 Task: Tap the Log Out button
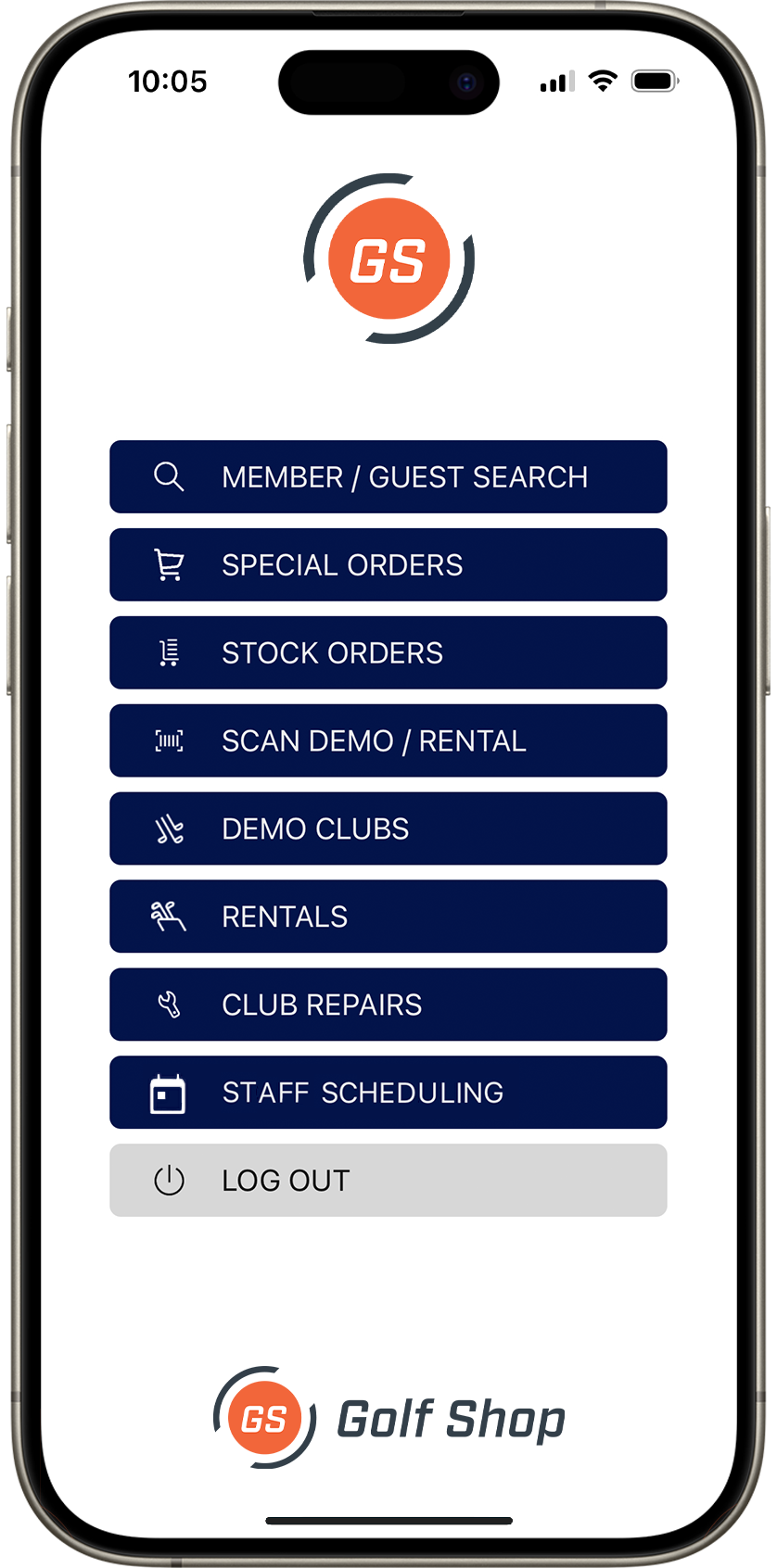[388, 1181]
